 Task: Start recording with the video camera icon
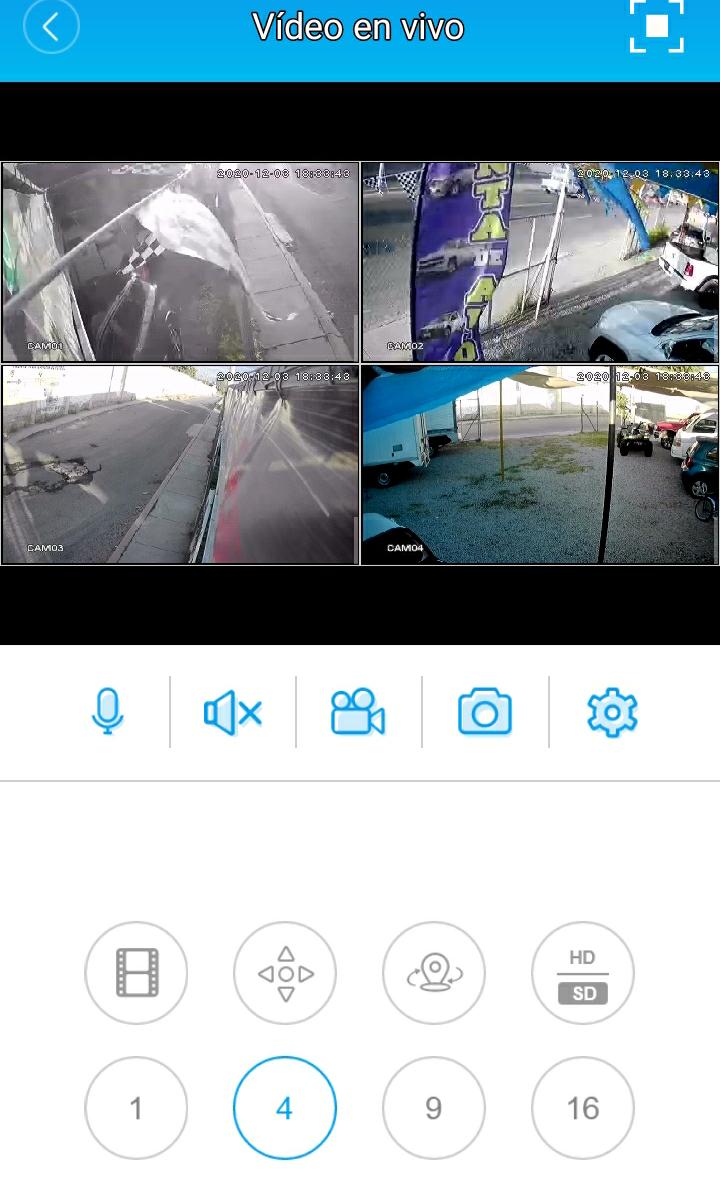[358, 712]
